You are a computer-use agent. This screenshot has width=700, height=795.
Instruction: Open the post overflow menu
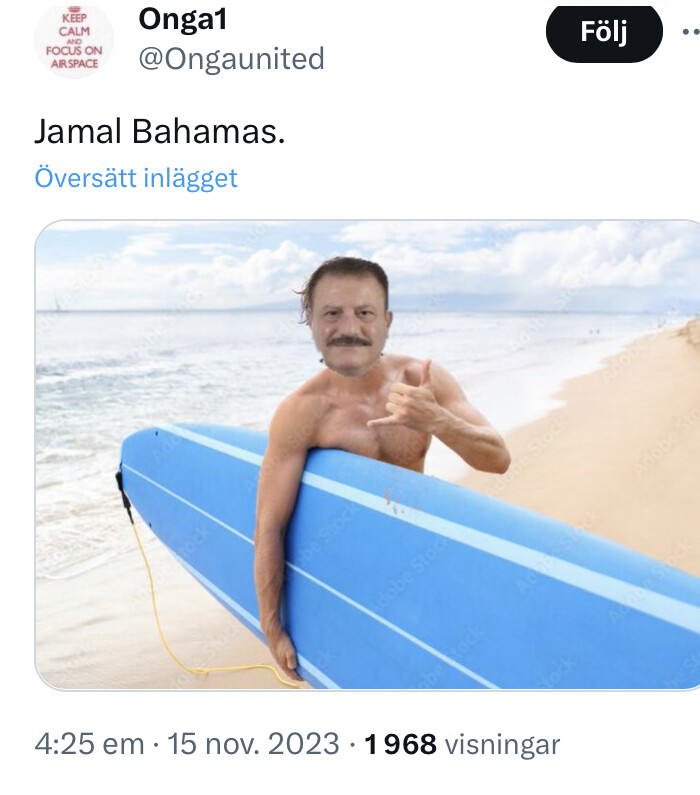(x=690, y=32)
